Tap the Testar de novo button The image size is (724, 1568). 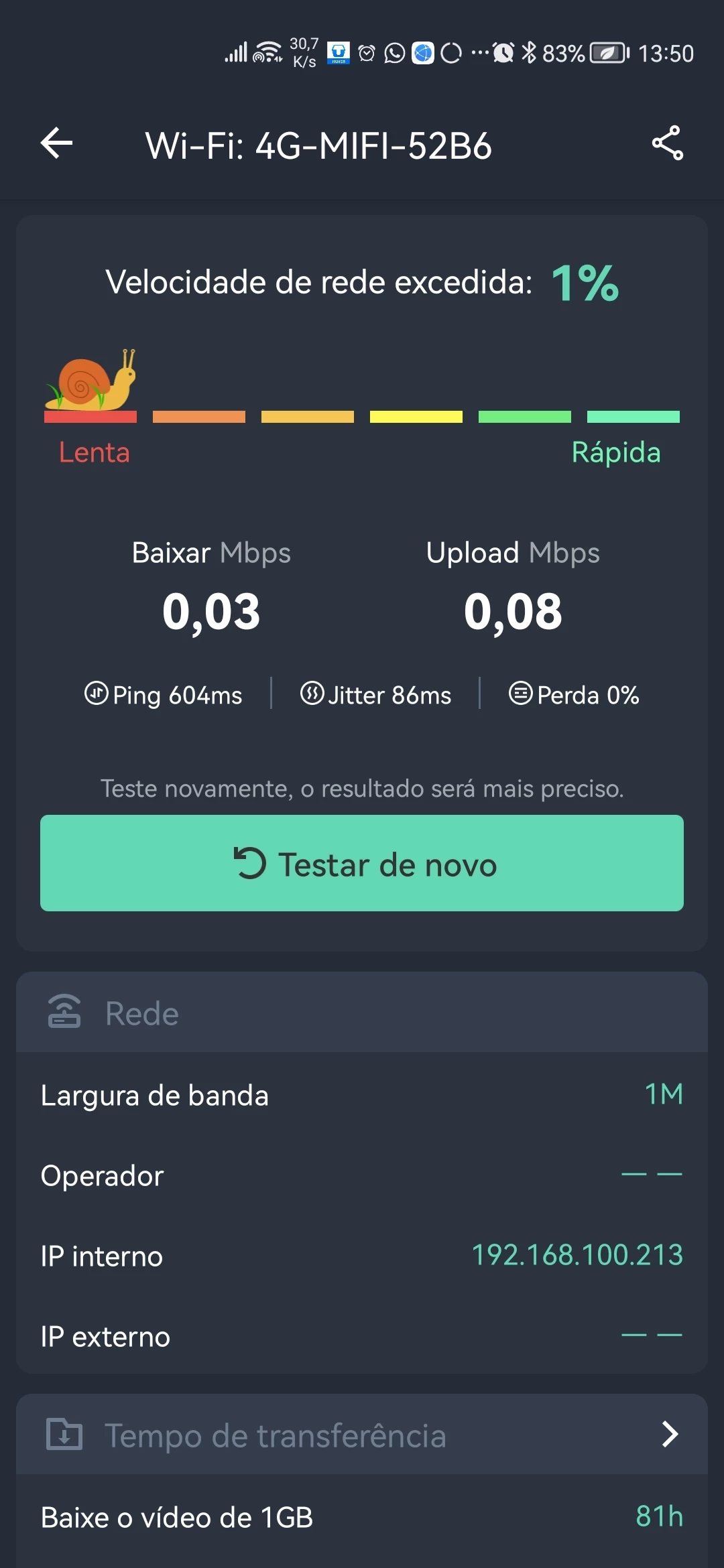point(362,863)
